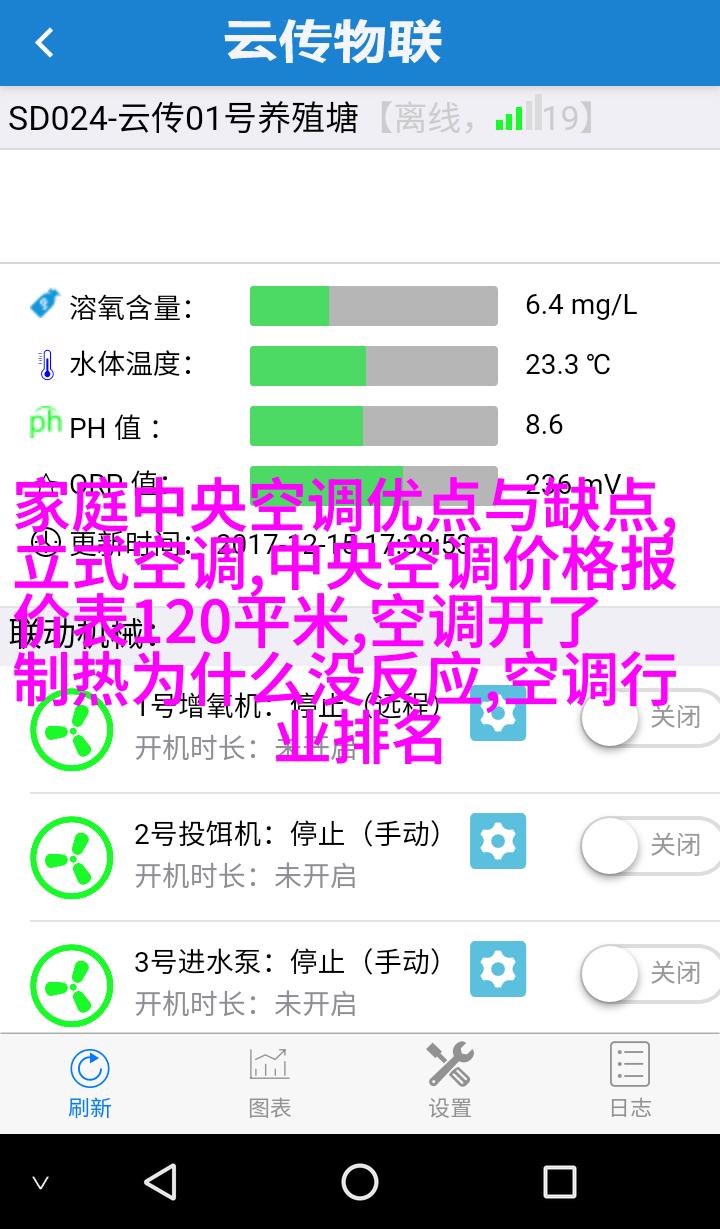The image size is (720, 1229).
Task: Toggle the switch for 1号增氧机
Action: click(x=650, y=717)
